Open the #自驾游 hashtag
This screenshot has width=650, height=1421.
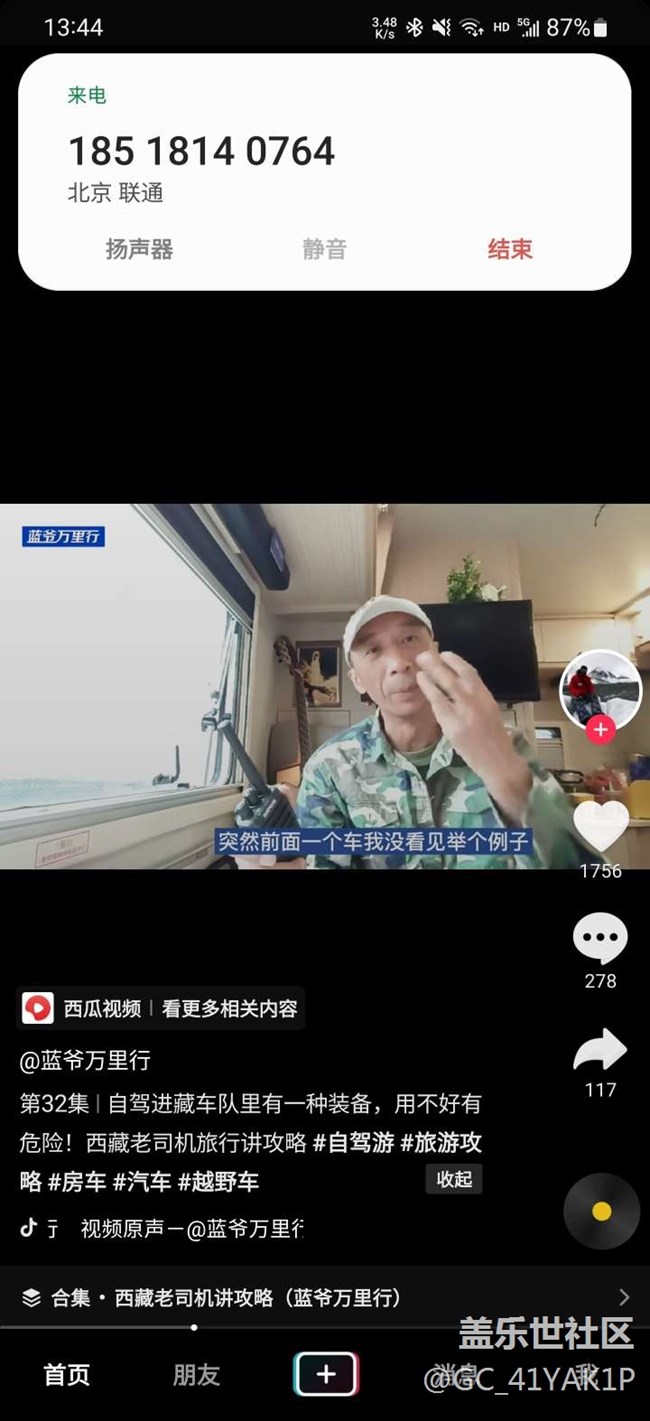pos(354,1142)
